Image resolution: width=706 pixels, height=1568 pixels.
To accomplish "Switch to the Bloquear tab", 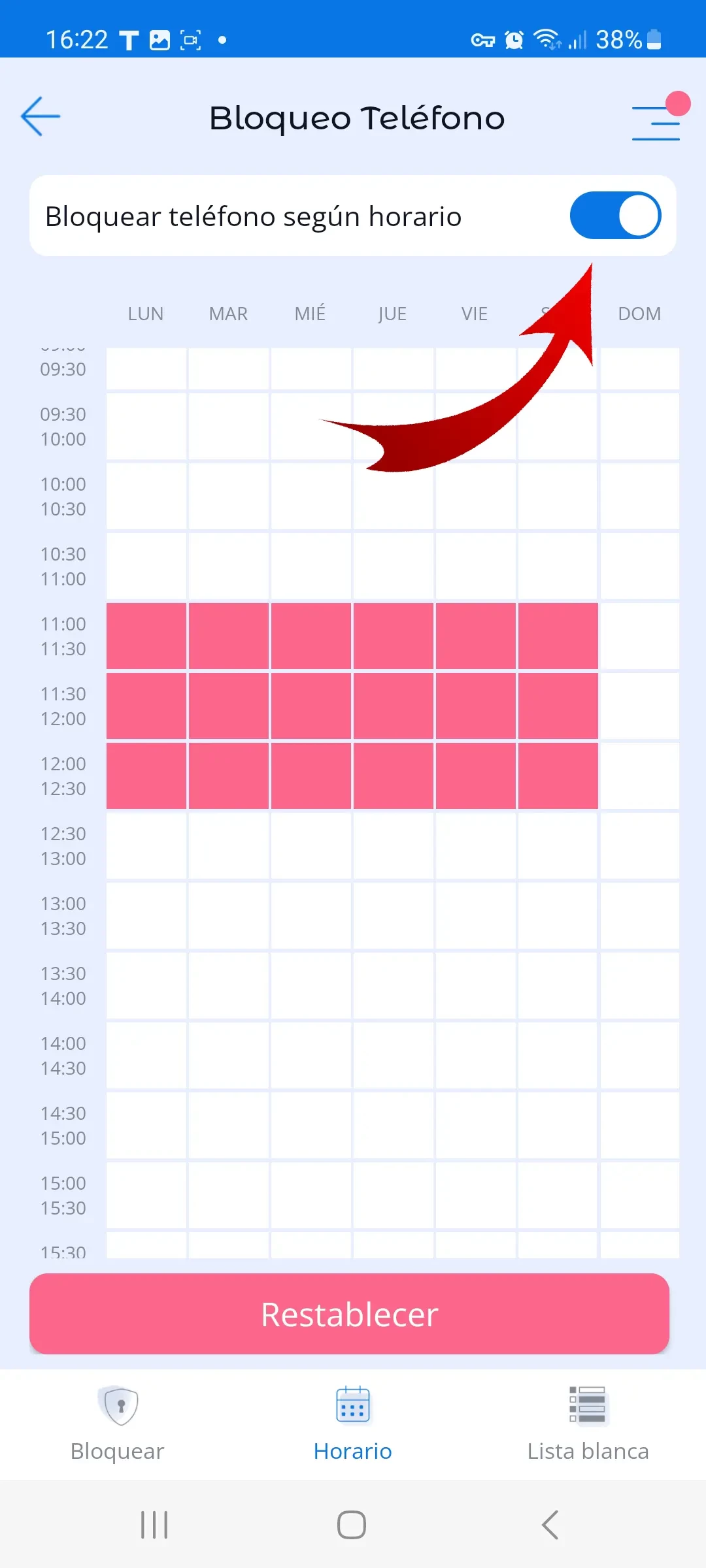I will (118, 1424).
